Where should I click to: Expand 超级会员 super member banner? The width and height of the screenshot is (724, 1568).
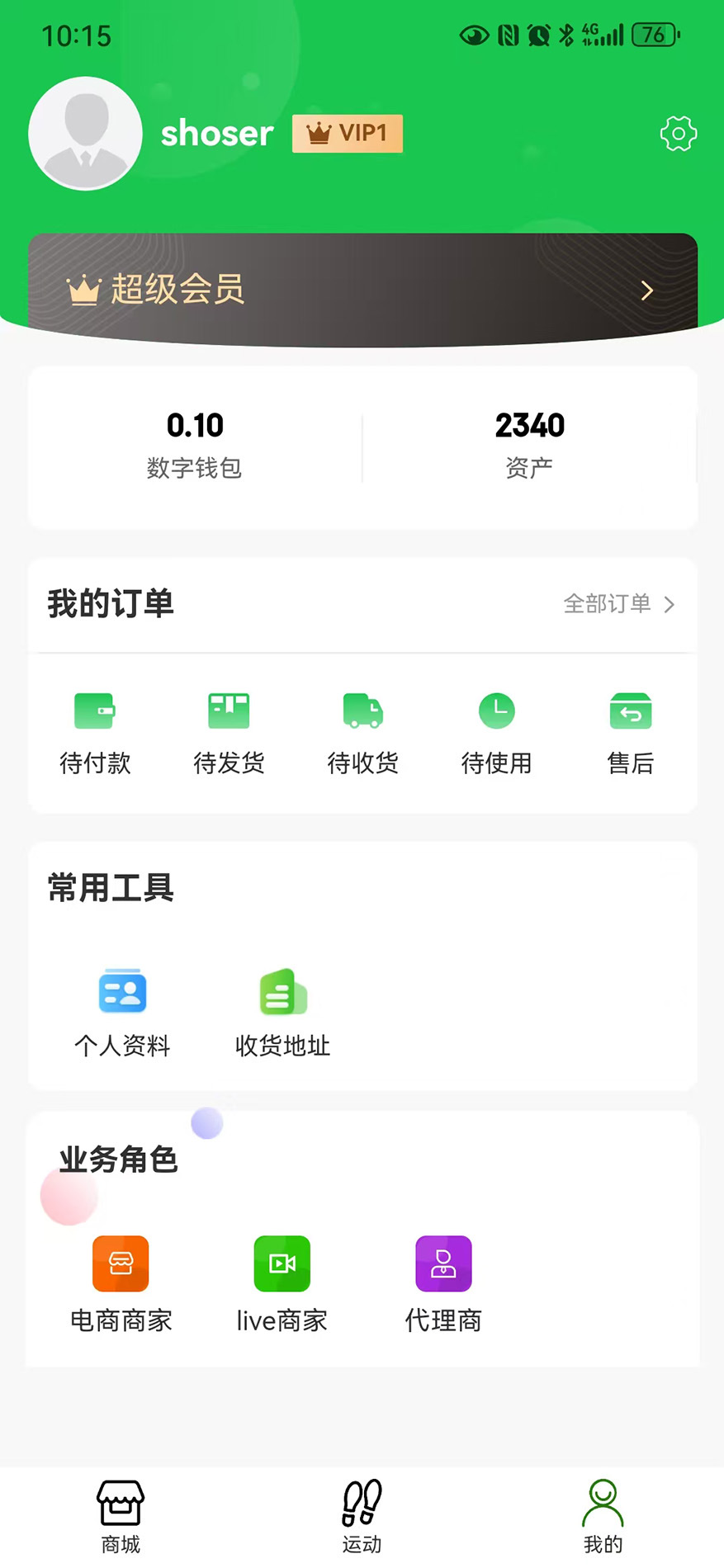pos(362,290)
